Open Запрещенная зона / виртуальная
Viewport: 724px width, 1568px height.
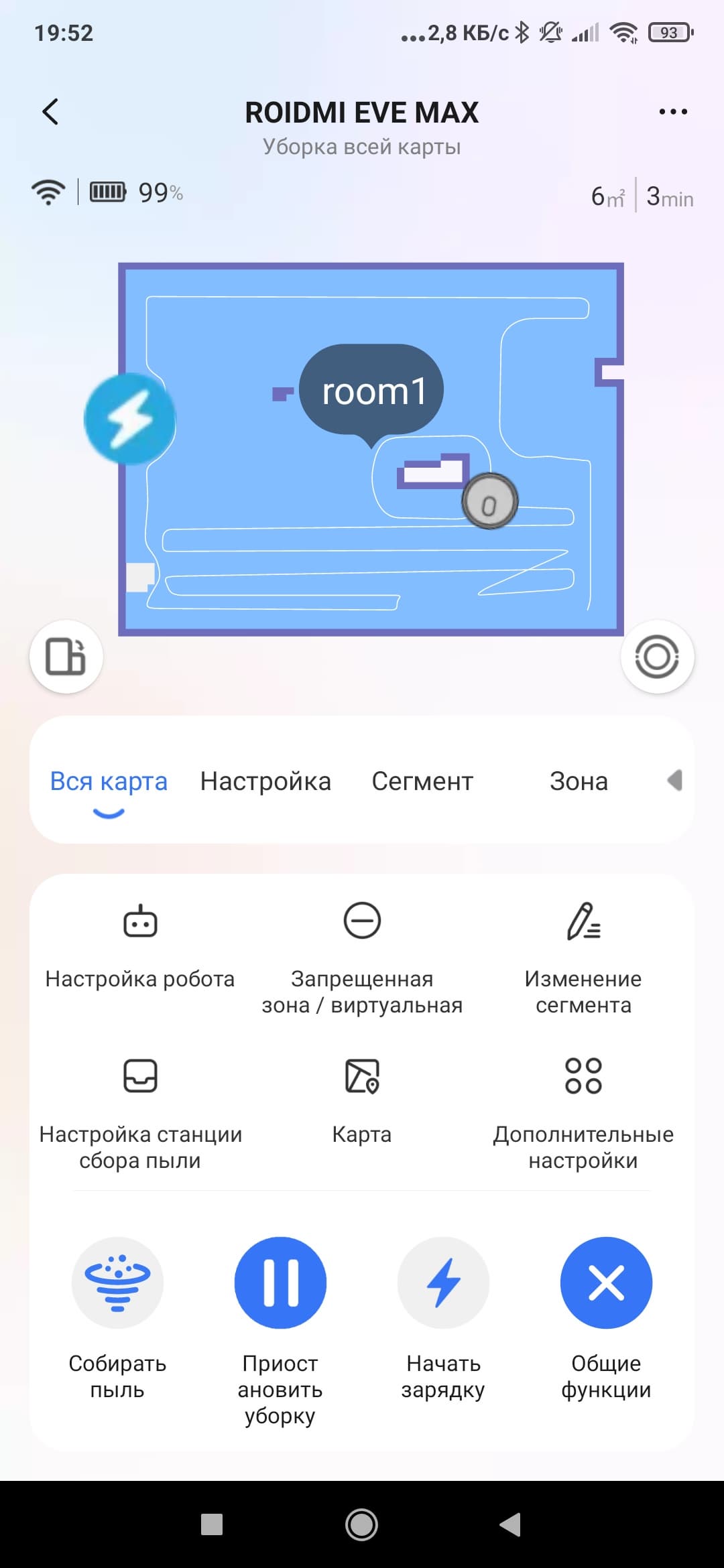pos(362,958)
